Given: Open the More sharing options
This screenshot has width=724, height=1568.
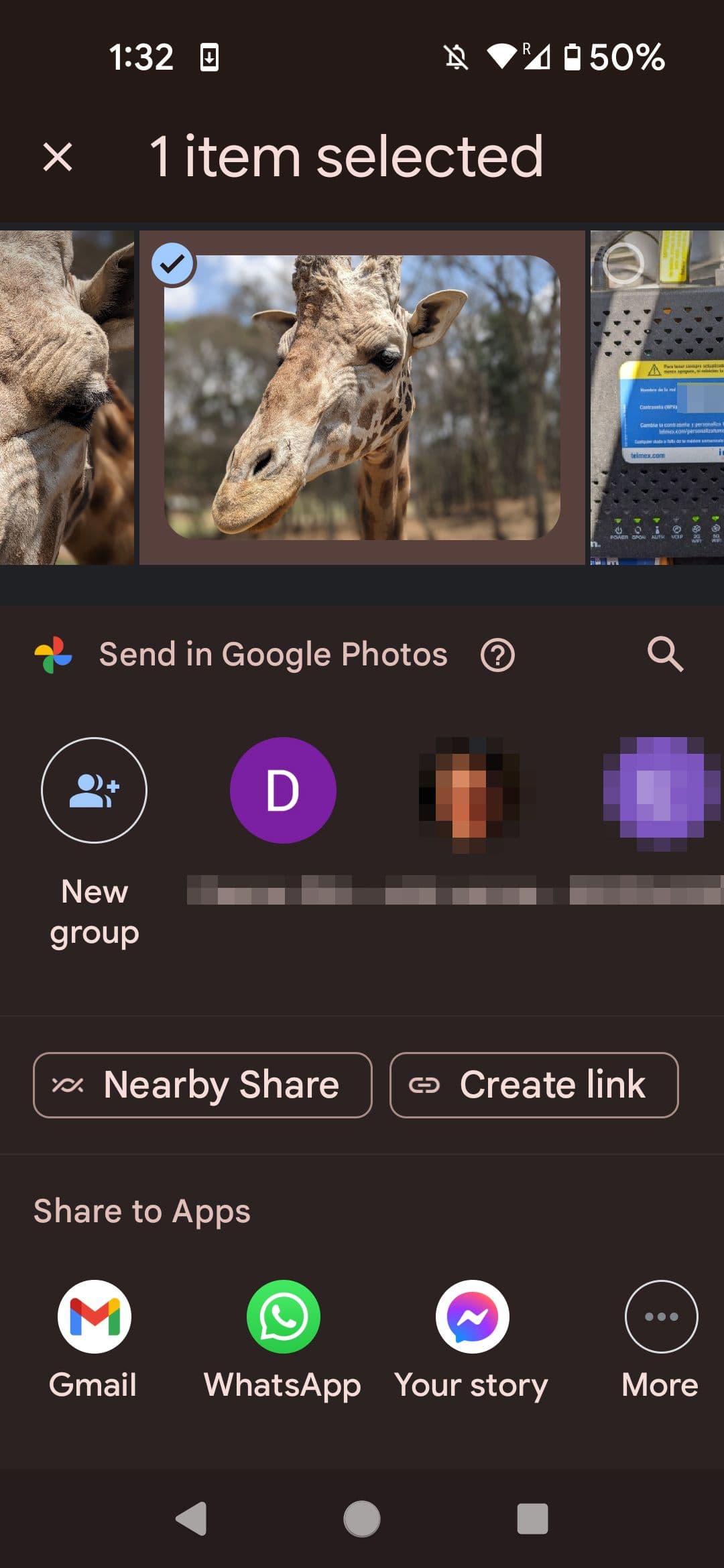Looking at the screenshot, I should (x=660, y=1315).
